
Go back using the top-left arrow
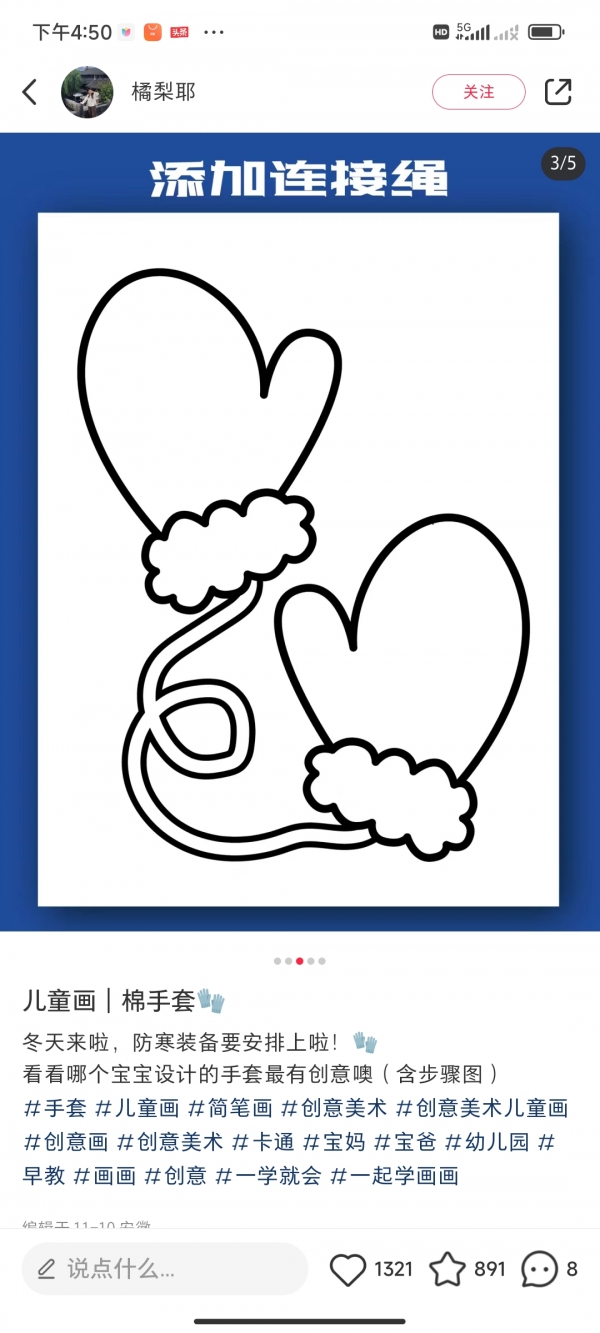30,92
